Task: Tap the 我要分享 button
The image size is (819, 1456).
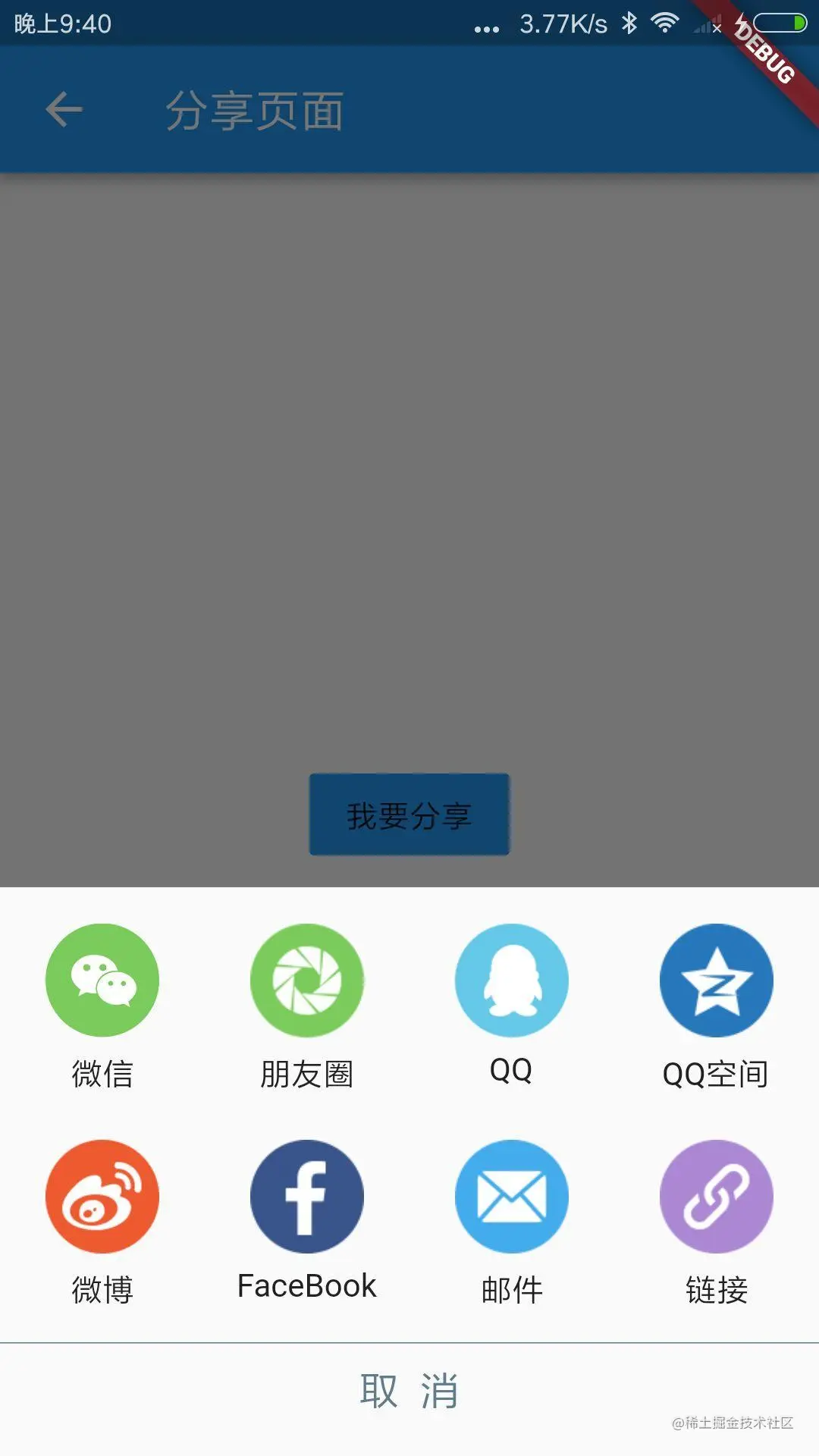Action: [409, 815]
